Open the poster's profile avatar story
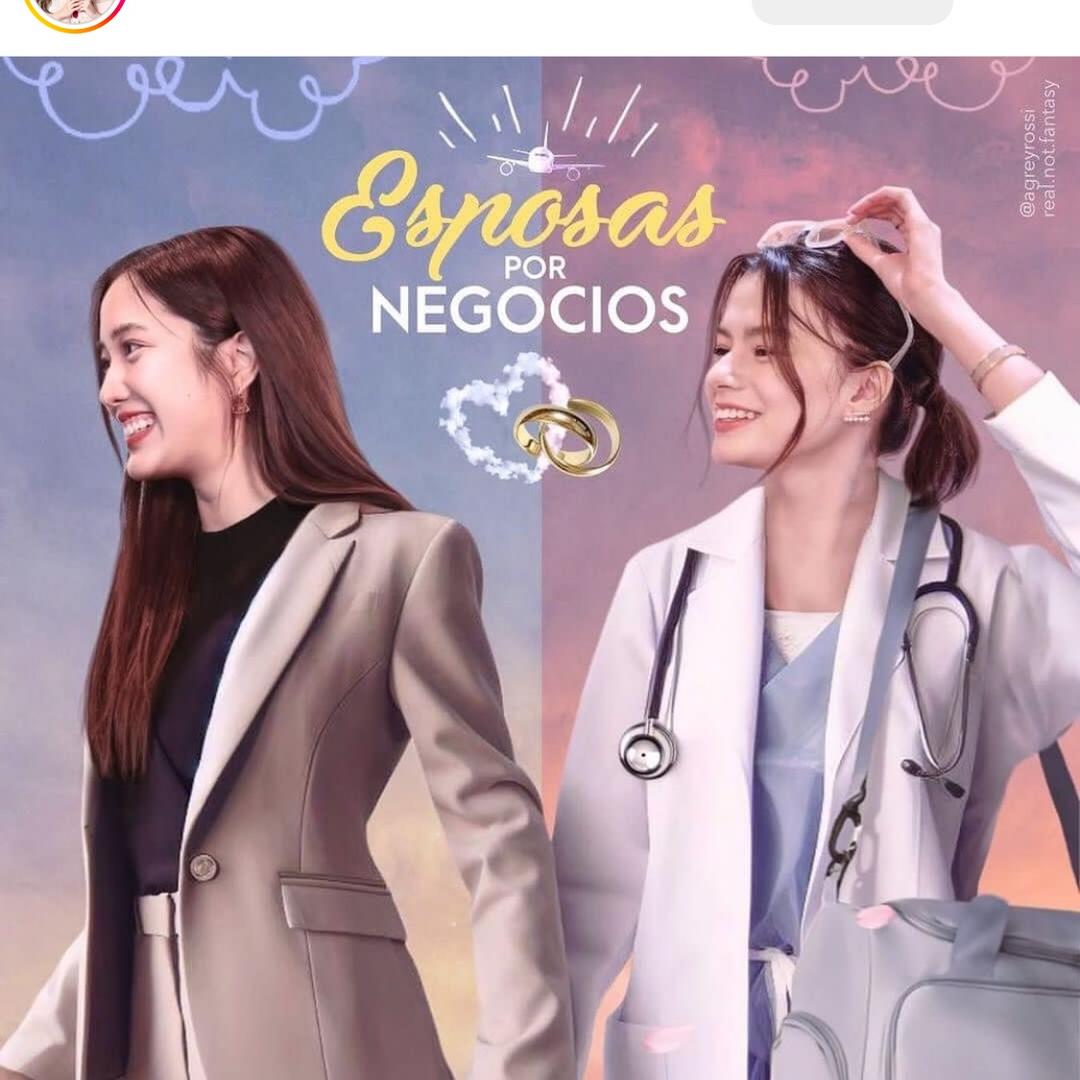 75,10
